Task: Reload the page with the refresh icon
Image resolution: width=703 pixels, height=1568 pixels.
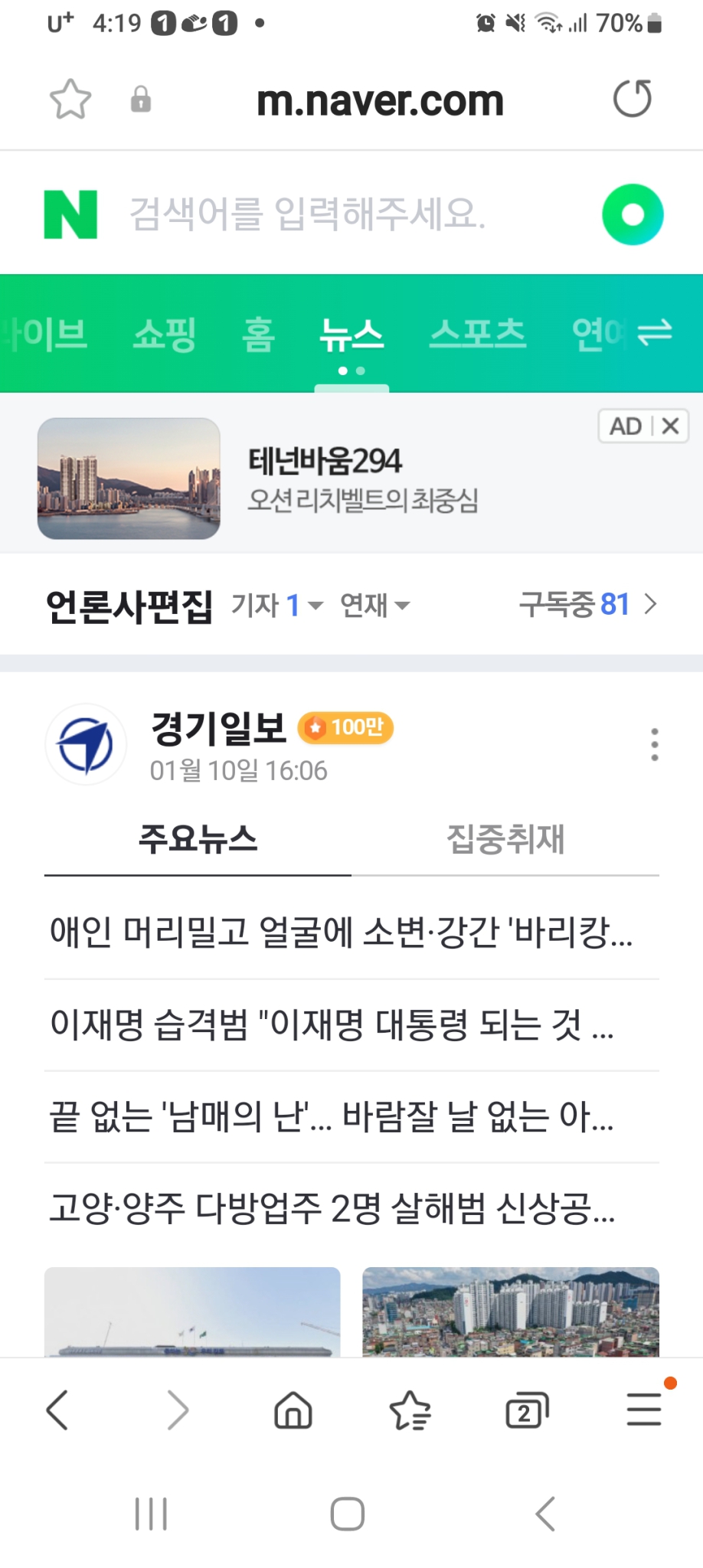Action: (632, 98)
